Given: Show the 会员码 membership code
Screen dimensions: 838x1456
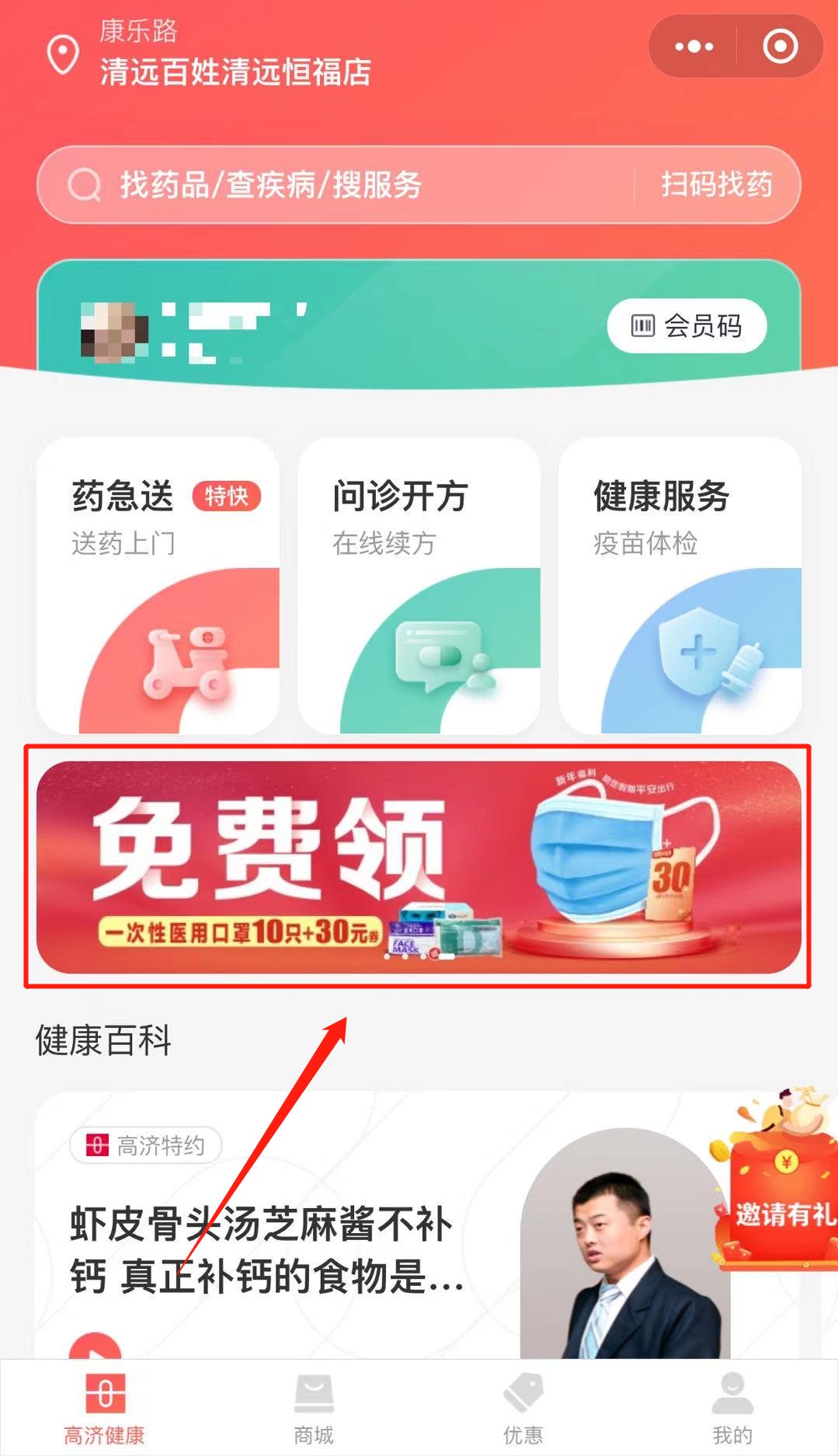Looking at the screenshot, I should (687, 326).
